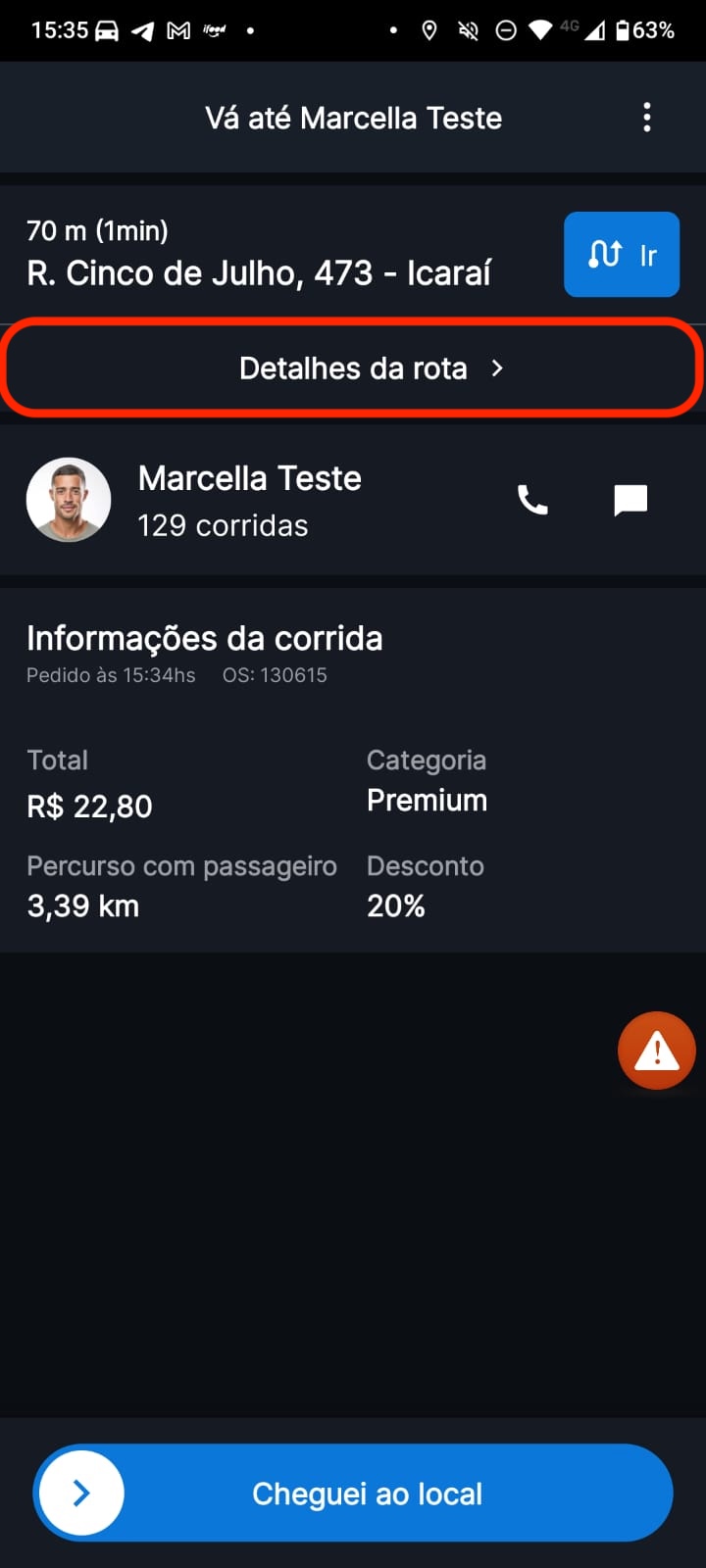Call Marcella Teste by phone
This screenshot has width=706, height=1568.
tap(532, 501)
